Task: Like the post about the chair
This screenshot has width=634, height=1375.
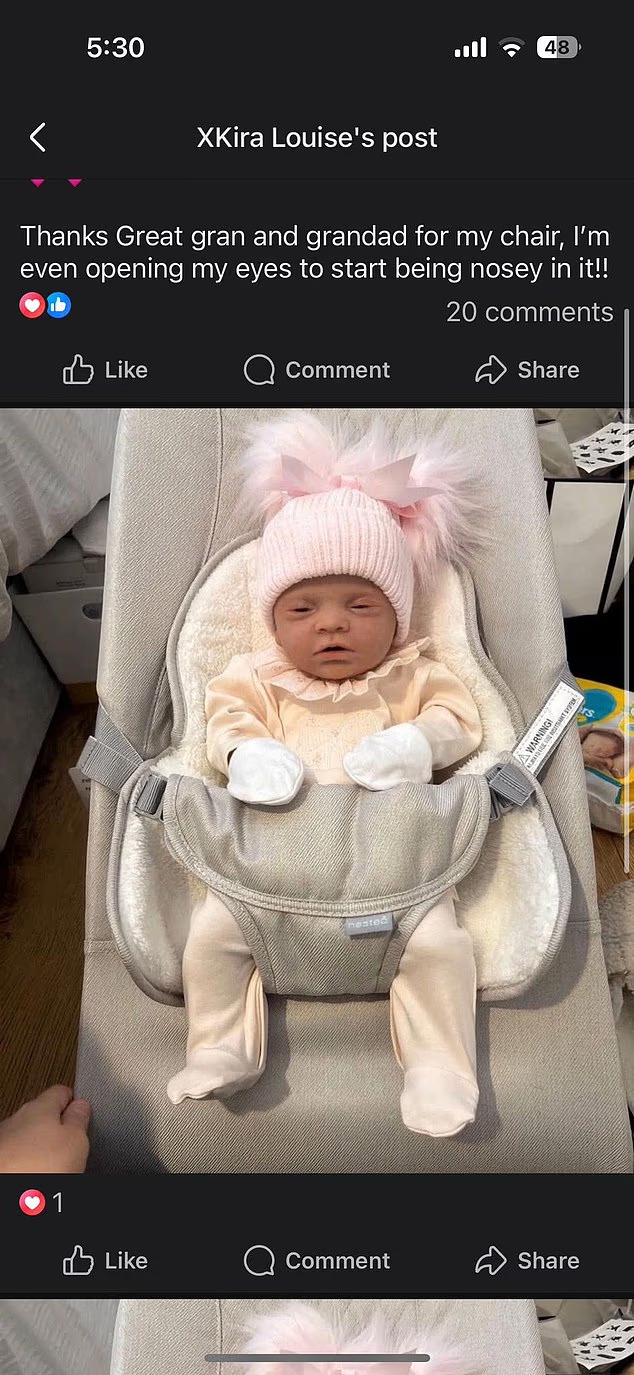Action: tap(105, 370)
